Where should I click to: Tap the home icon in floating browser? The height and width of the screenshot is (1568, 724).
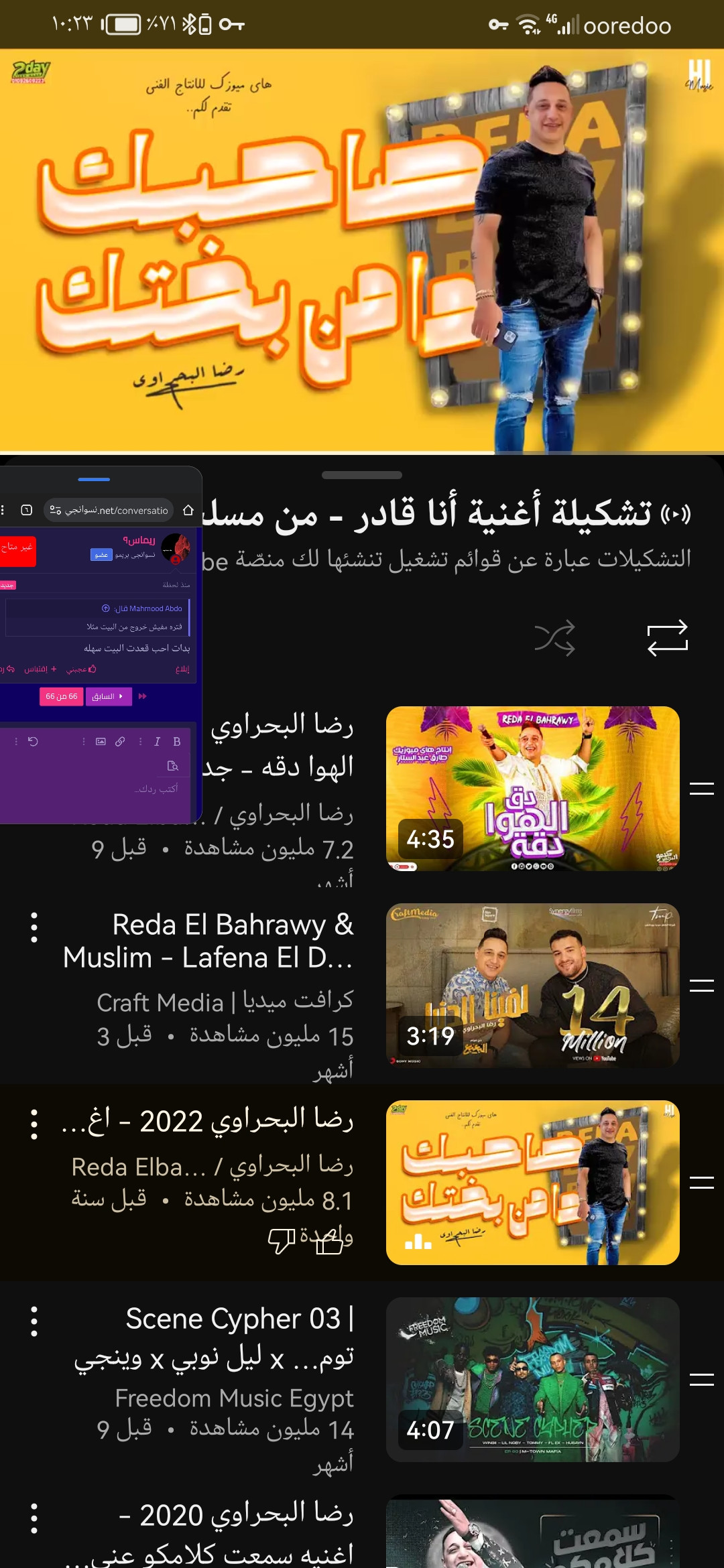188,511
